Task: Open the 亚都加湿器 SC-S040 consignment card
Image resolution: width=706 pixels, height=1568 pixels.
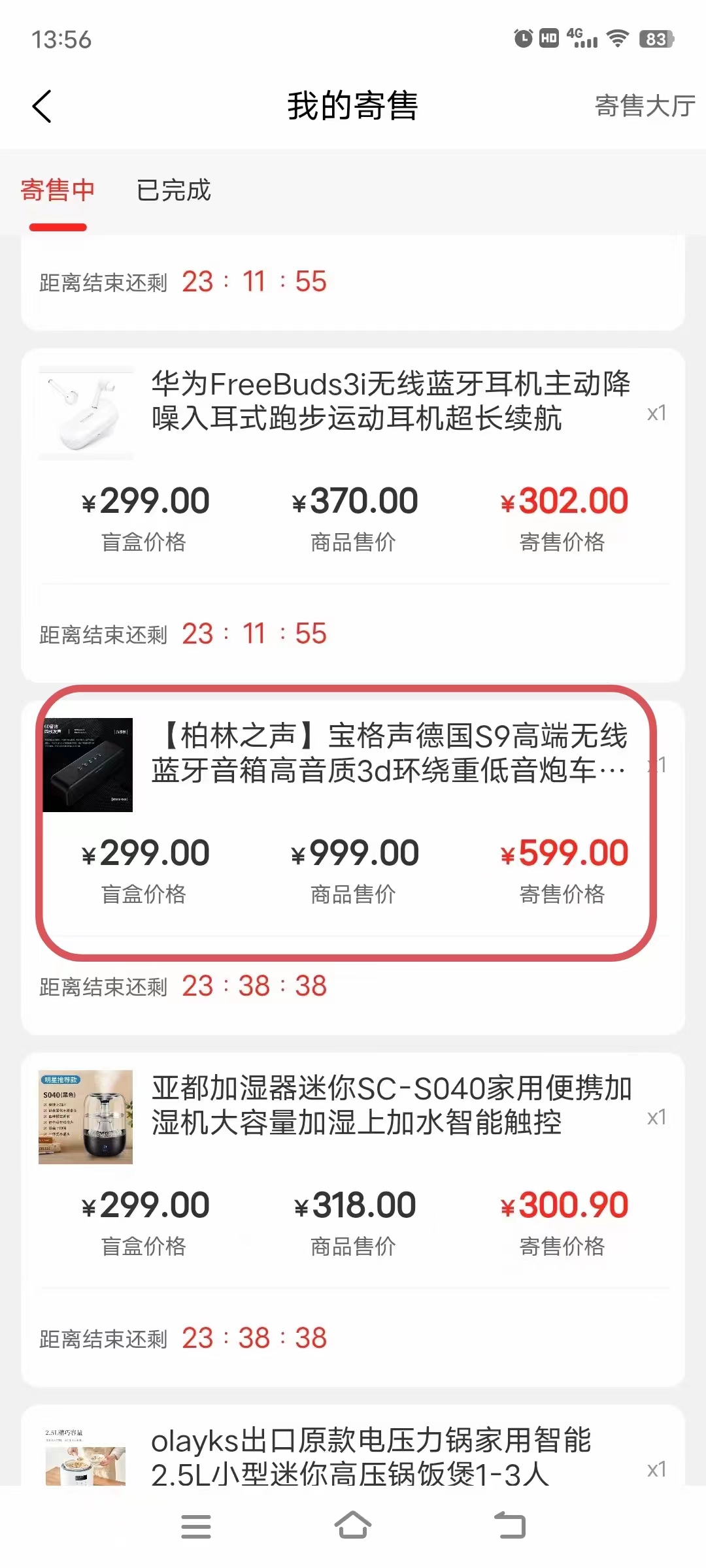Action: pos(390,1105)
